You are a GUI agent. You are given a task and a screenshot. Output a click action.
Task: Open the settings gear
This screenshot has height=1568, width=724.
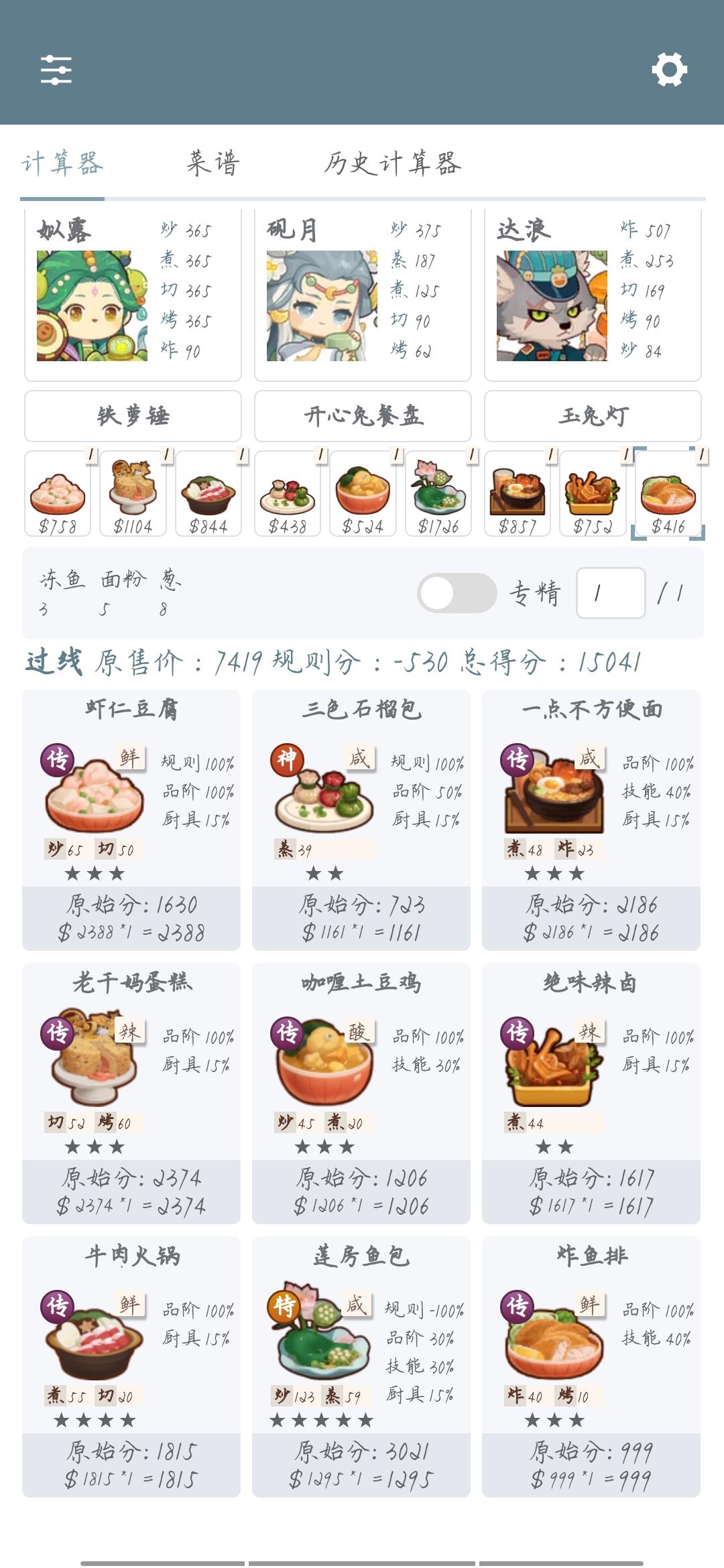669,69
